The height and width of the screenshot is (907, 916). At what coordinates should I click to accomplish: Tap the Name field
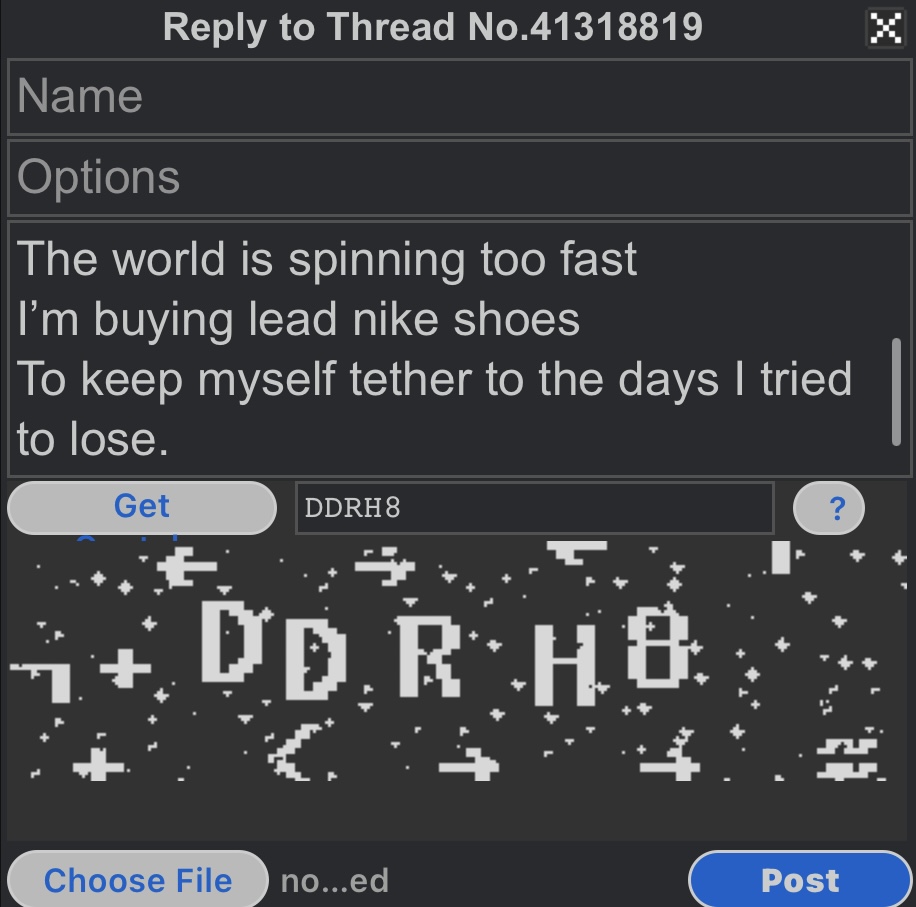coord(459,97)
